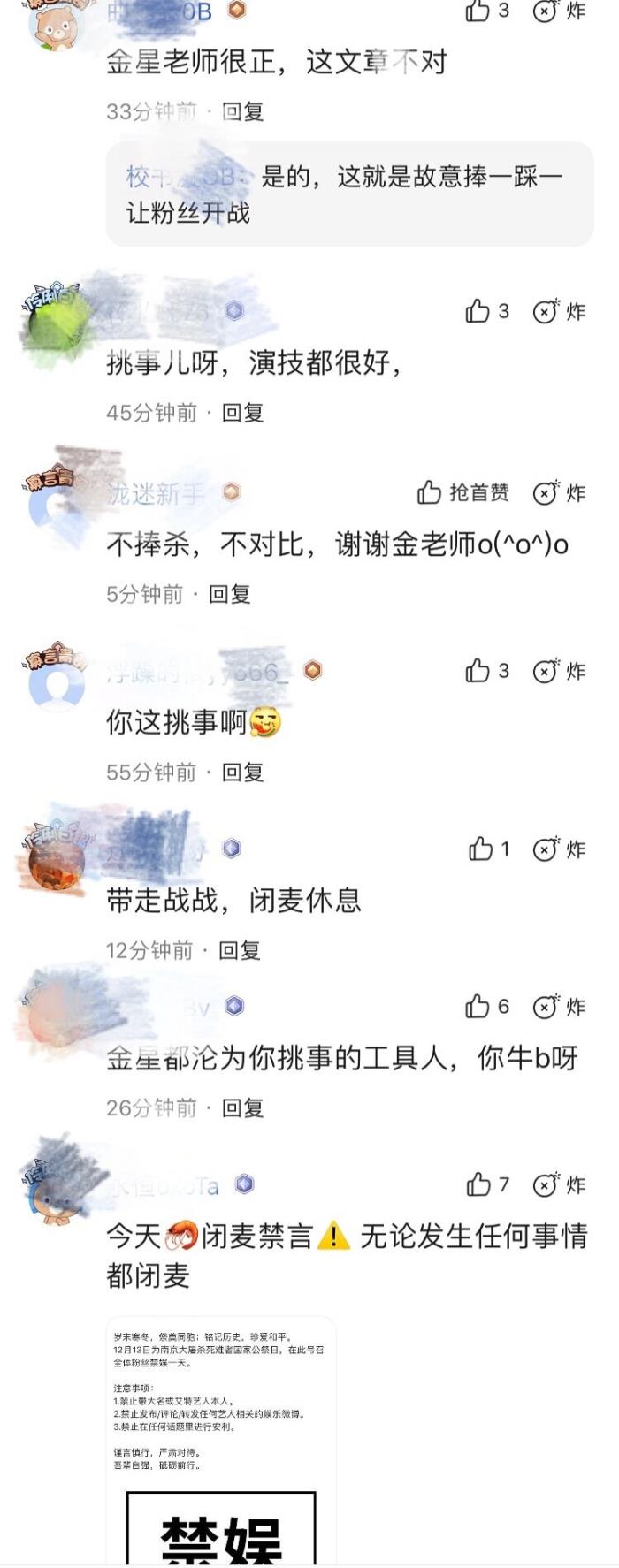619x1568 pixels.
Task: Tap 炸 on comment 挑事儿呀，演技都很好
Action: (559, 311)
